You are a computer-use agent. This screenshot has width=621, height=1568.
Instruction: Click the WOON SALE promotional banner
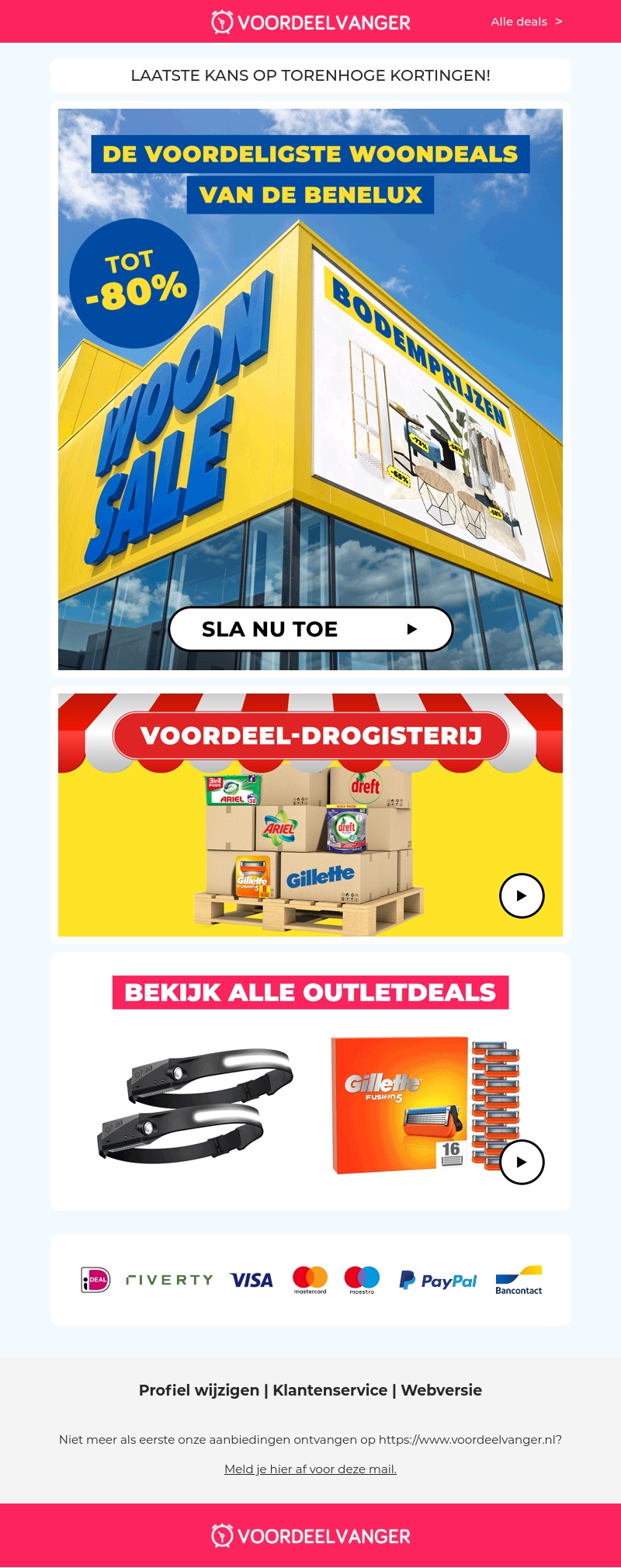tap(310, 388)
